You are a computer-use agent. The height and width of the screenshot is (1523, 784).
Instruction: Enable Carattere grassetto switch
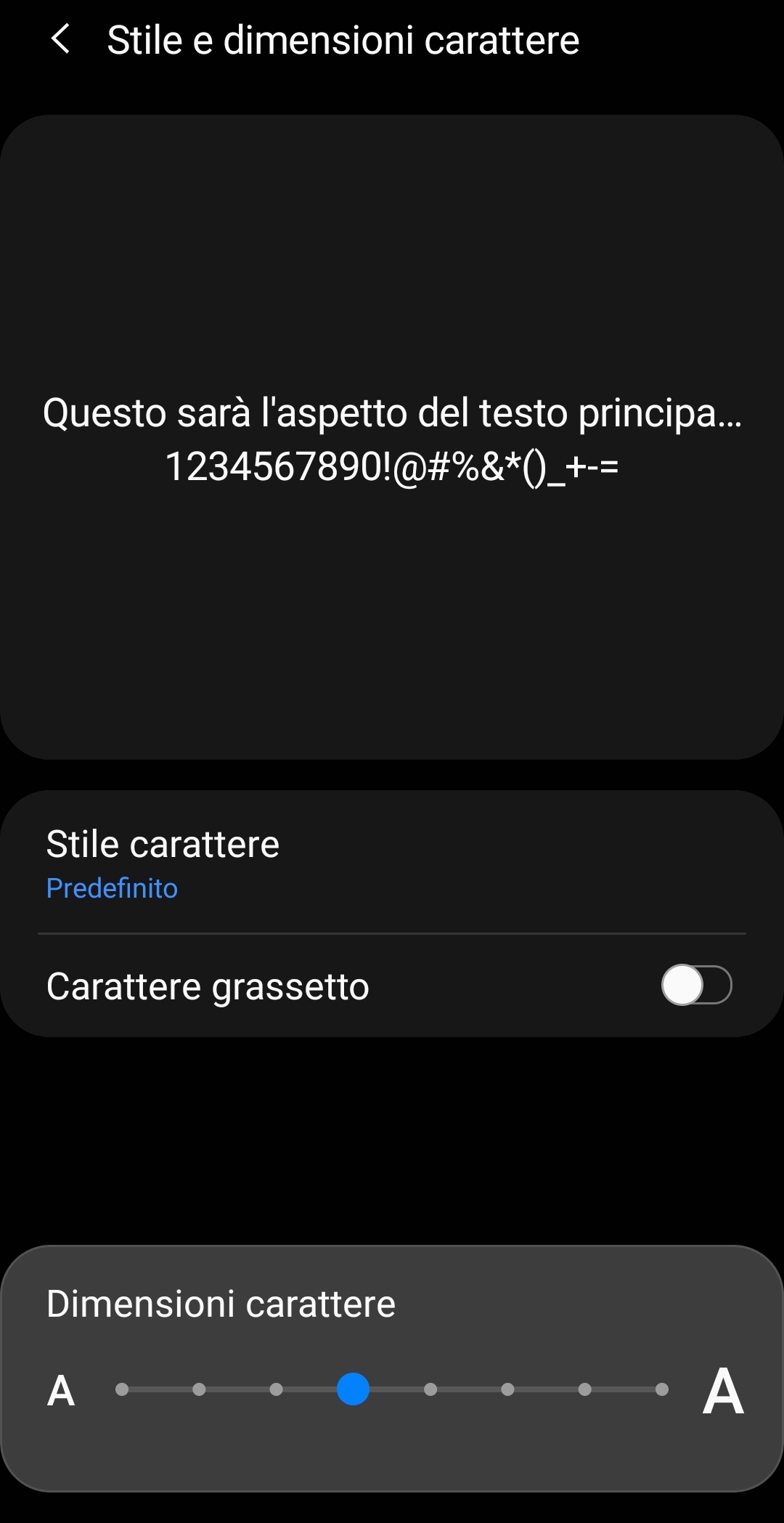(695, 986)
